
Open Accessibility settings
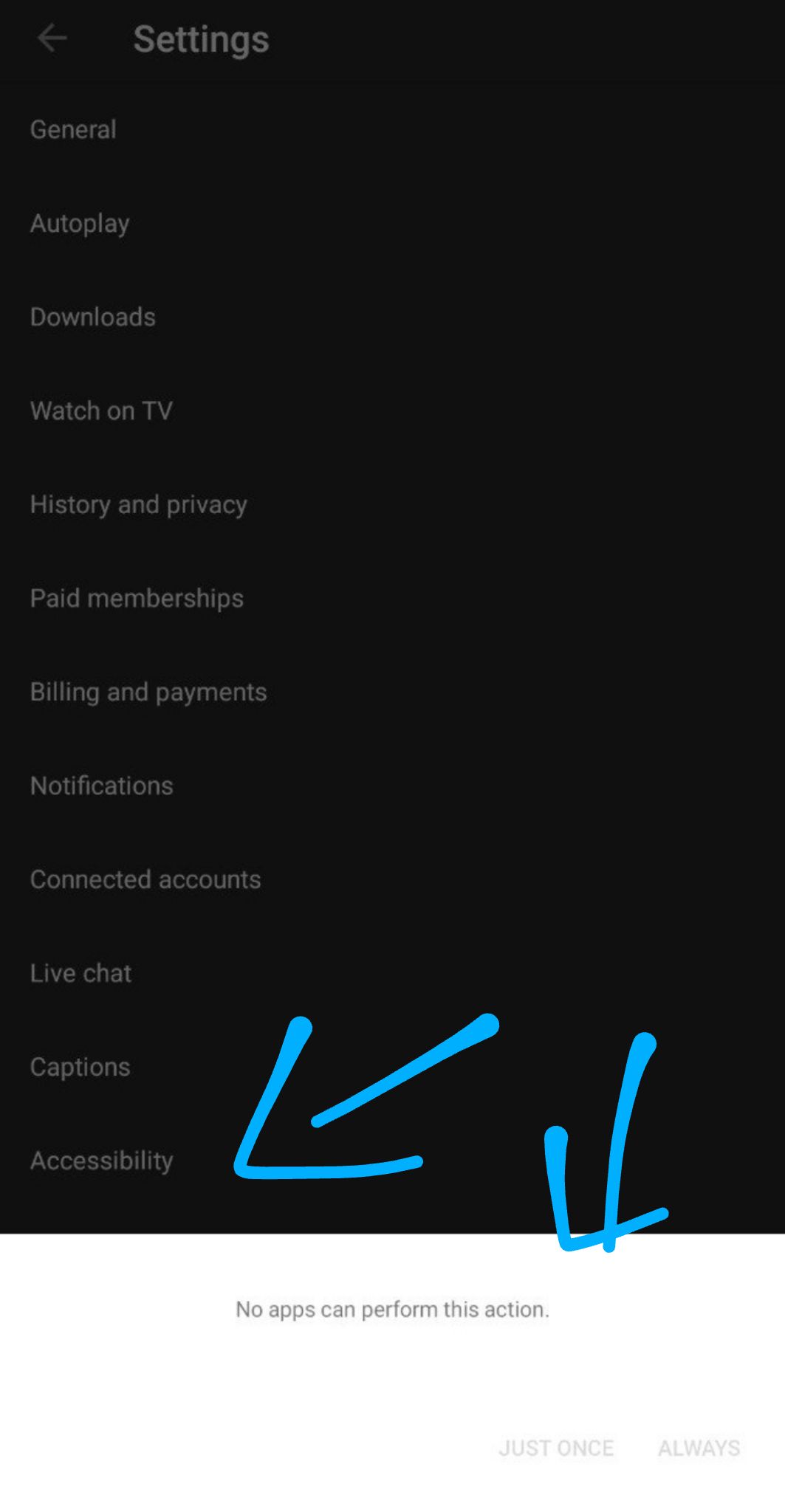point(102,1161)
